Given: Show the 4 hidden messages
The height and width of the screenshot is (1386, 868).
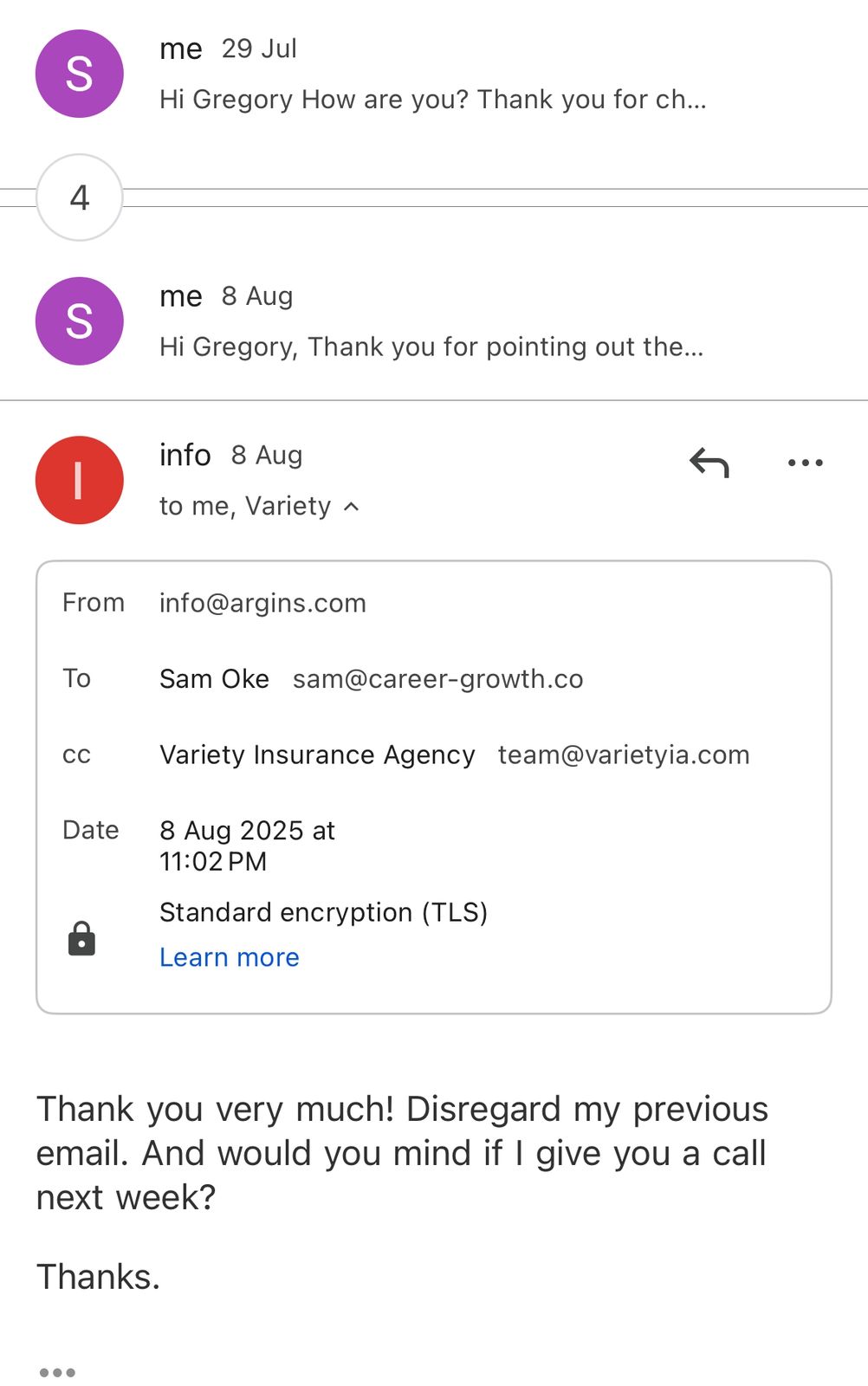Looking at the screenshot, I should [x=80, y=198].
